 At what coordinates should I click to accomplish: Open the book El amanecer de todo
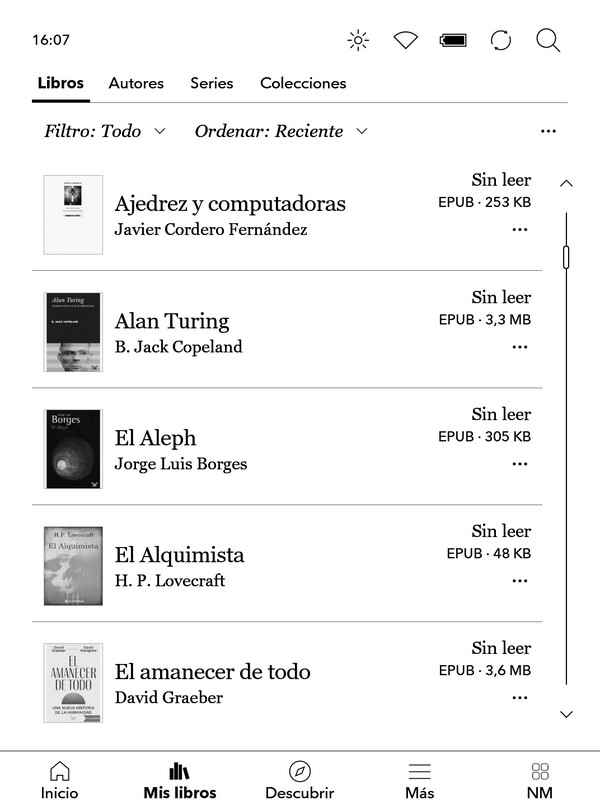point(212,672)
